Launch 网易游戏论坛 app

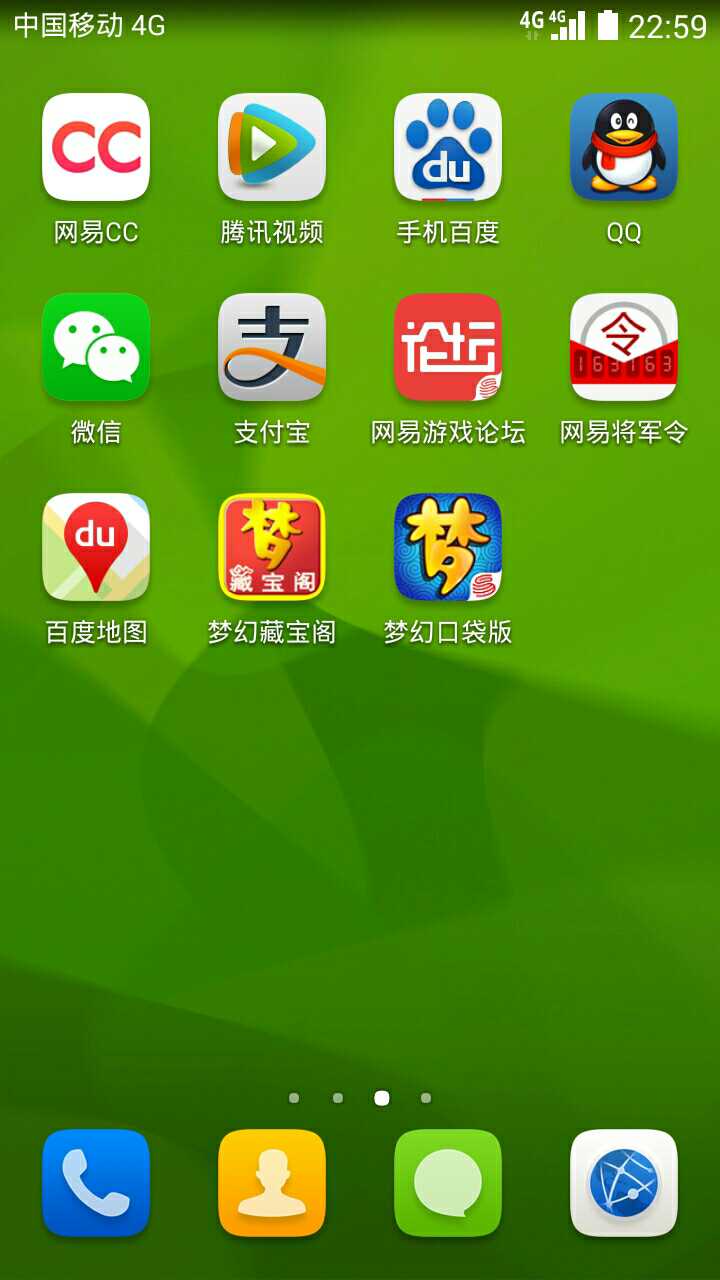[x=448, y=347]
